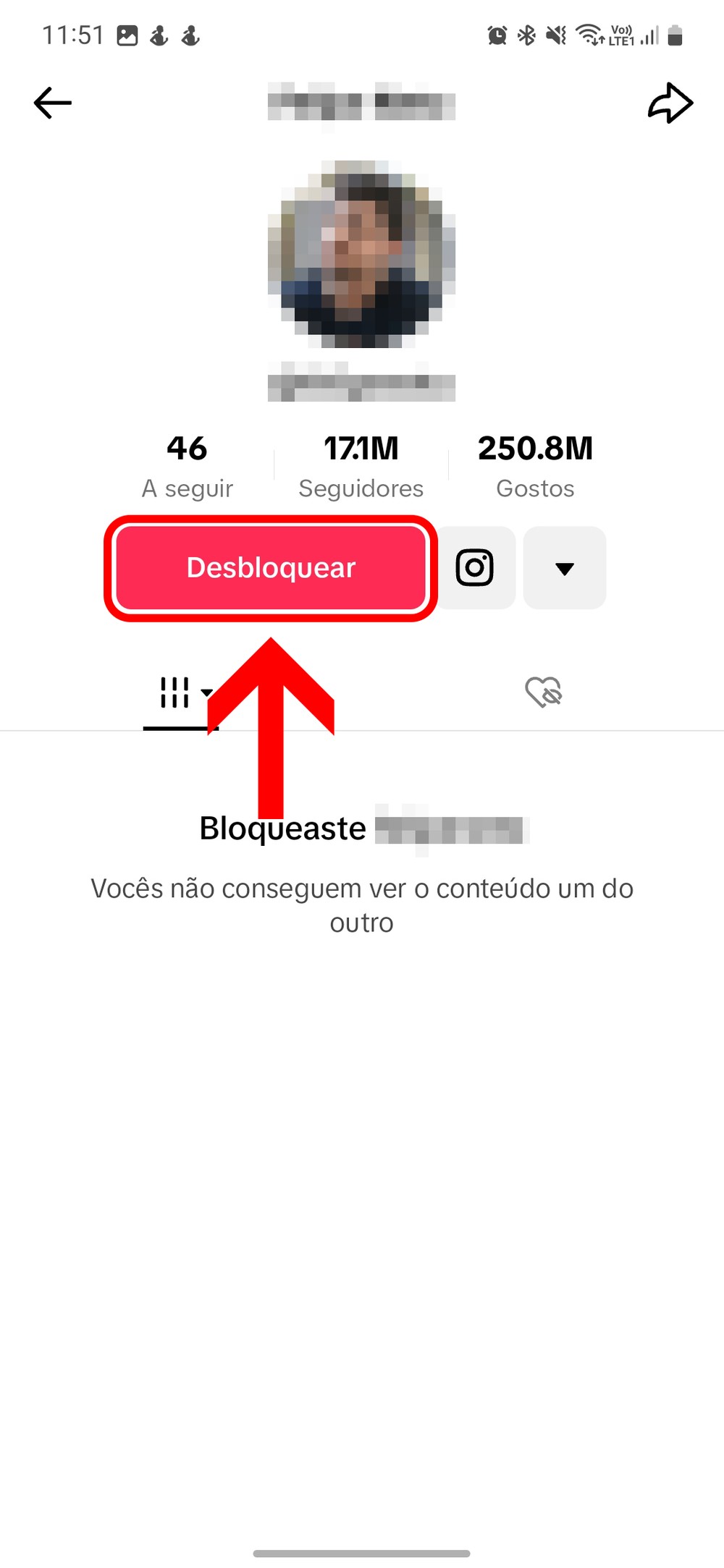The height and width of the screenshot is (1568, 724).
Task: Switch to the liked videos tab
Action: point(543,692)
